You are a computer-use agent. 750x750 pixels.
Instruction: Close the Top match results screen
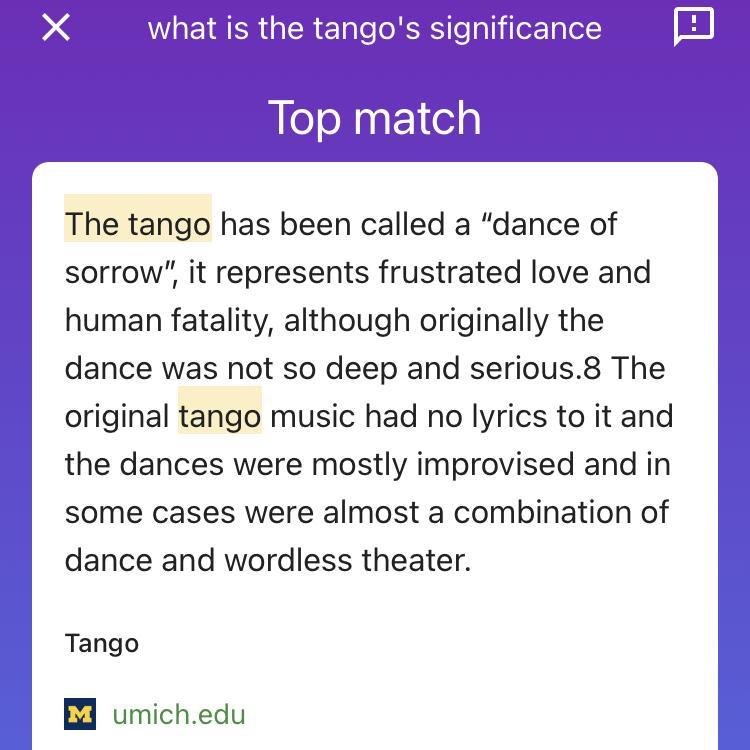(x=56, y=27)
